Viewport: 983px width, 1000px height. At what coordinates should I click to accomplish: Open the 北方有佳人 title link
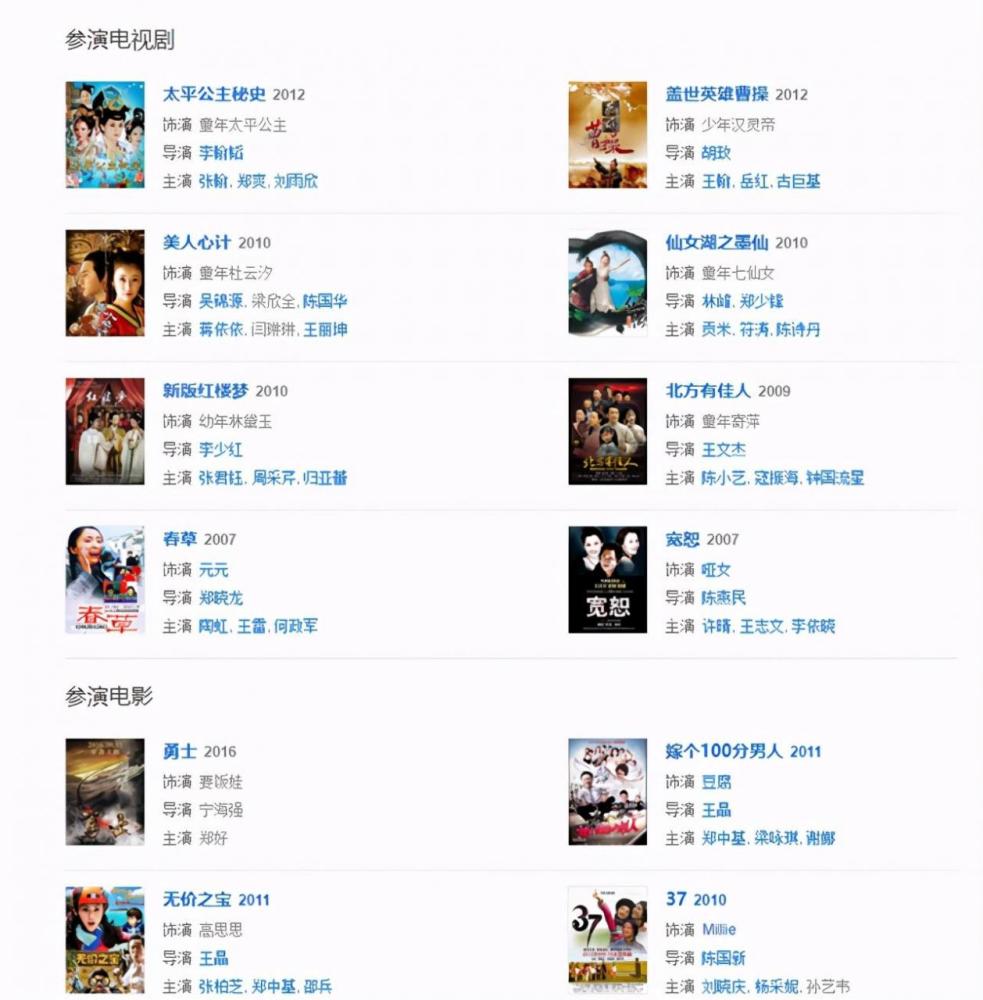[x=708, y=390]
